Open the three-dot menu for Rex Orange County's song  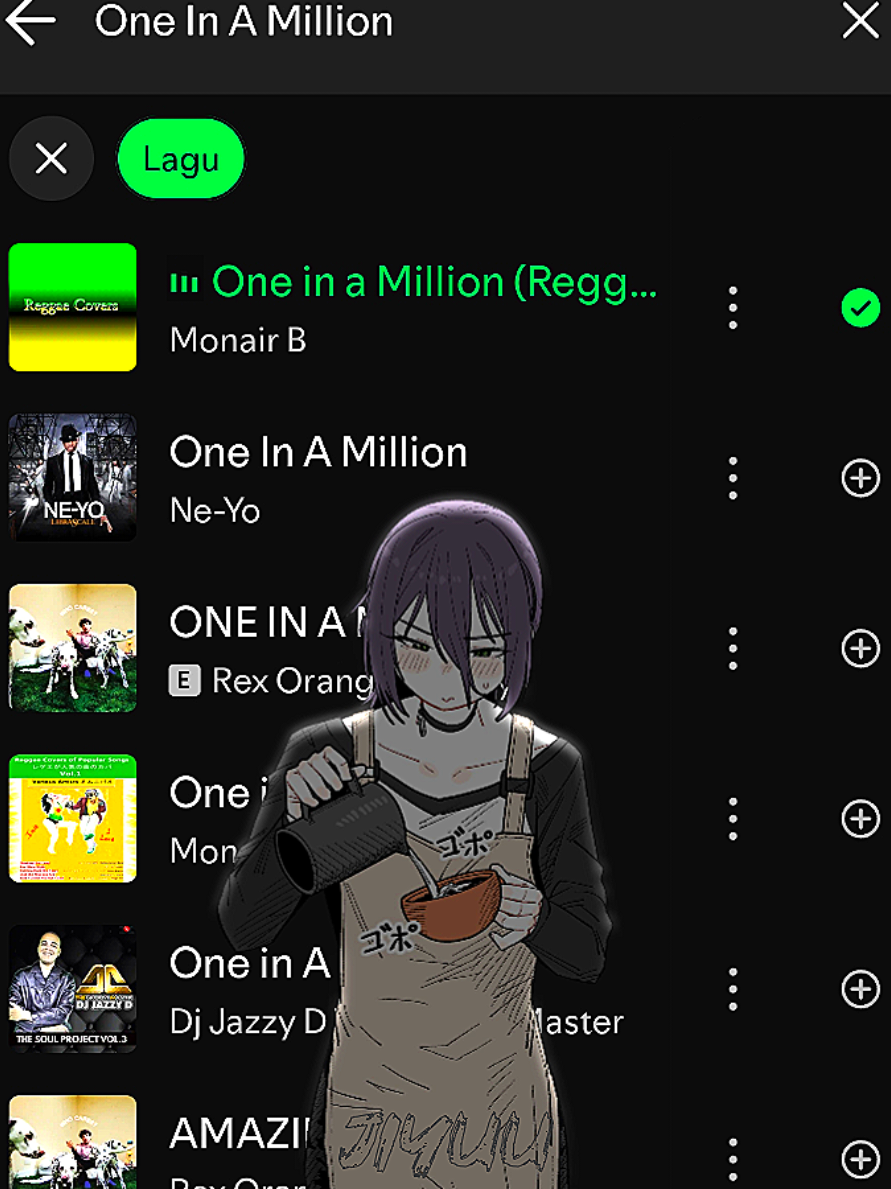click(x=733, y=648)
